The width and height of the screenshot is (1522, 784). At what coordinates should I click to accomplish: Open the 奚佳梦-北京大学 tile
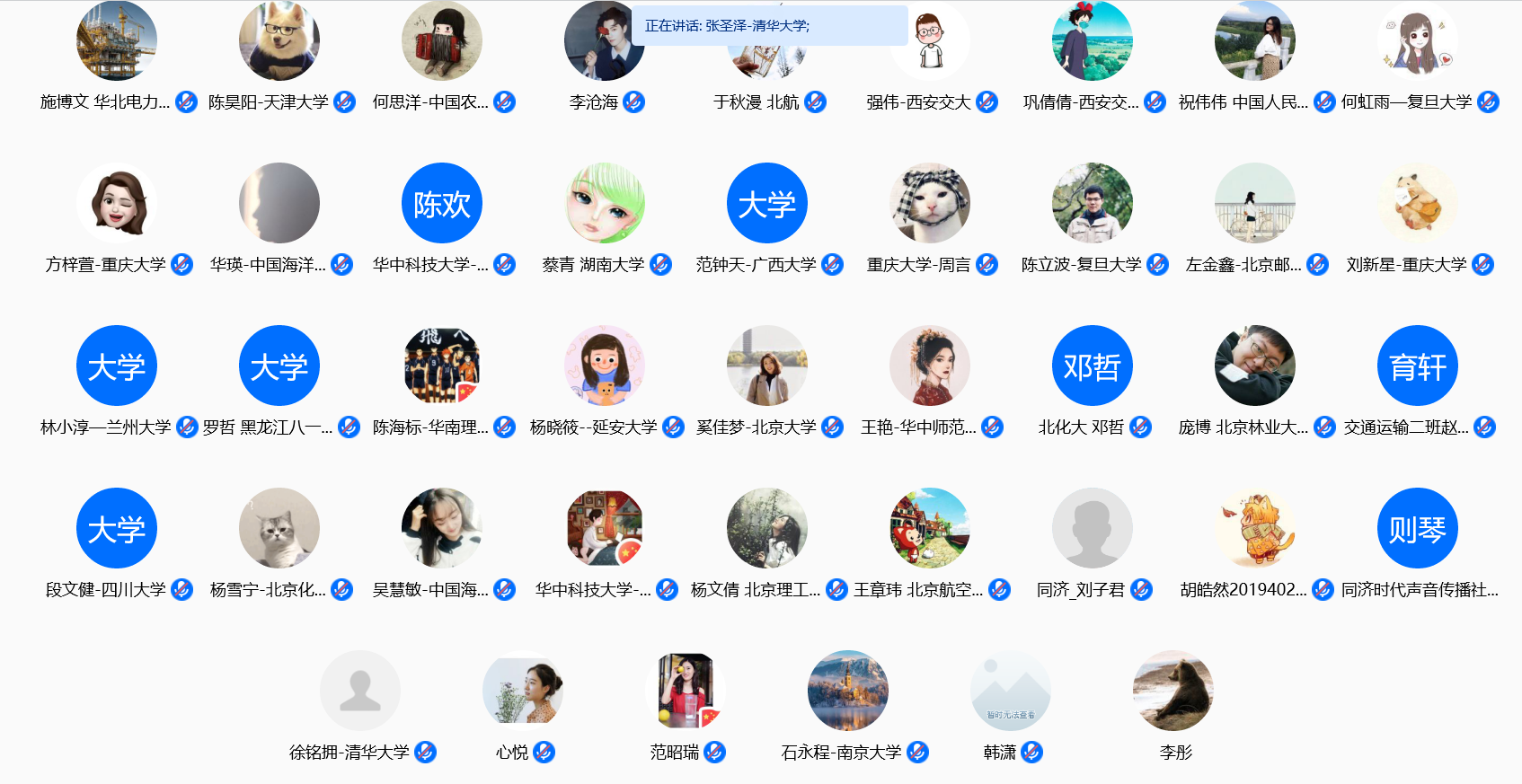pos(767,366)
